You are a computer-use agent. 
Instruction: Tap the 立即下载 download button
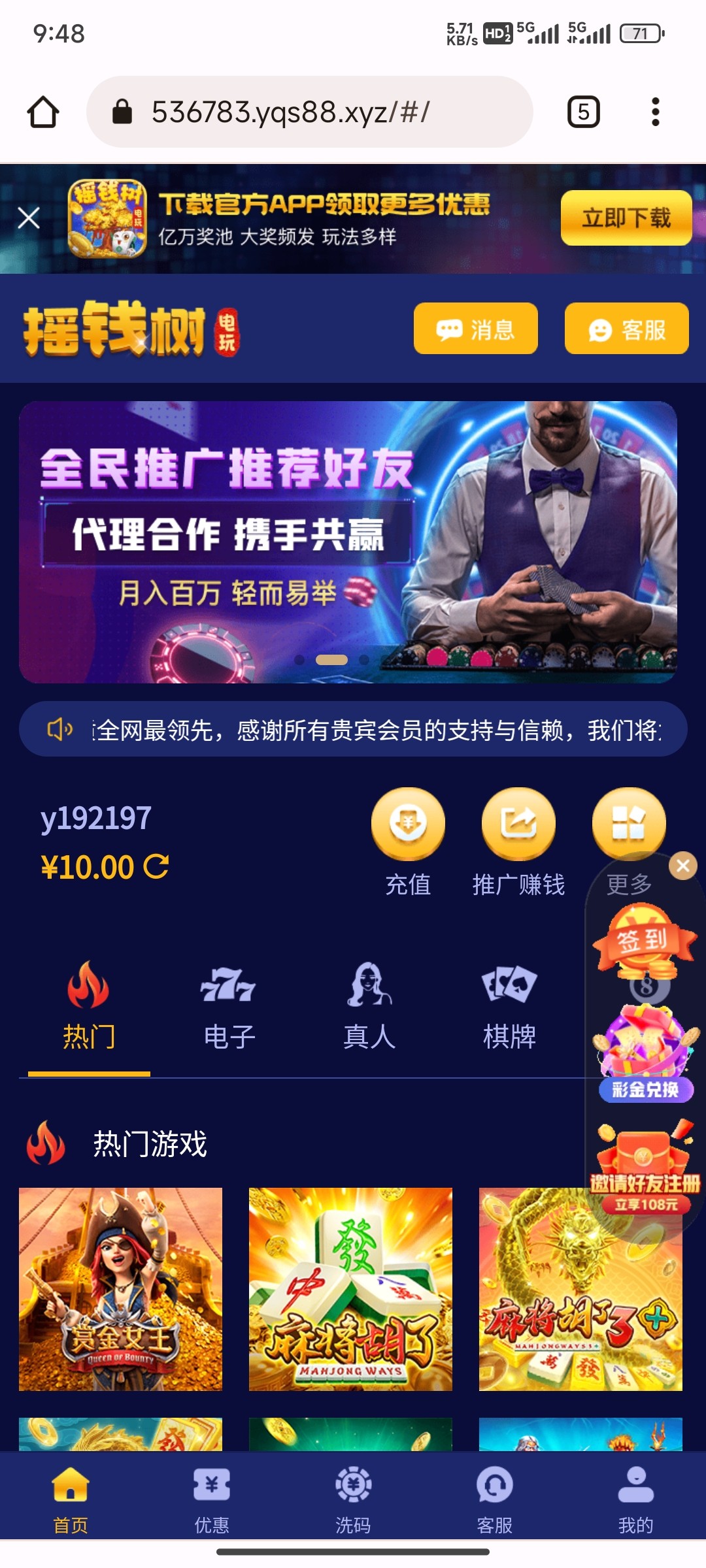626,218
